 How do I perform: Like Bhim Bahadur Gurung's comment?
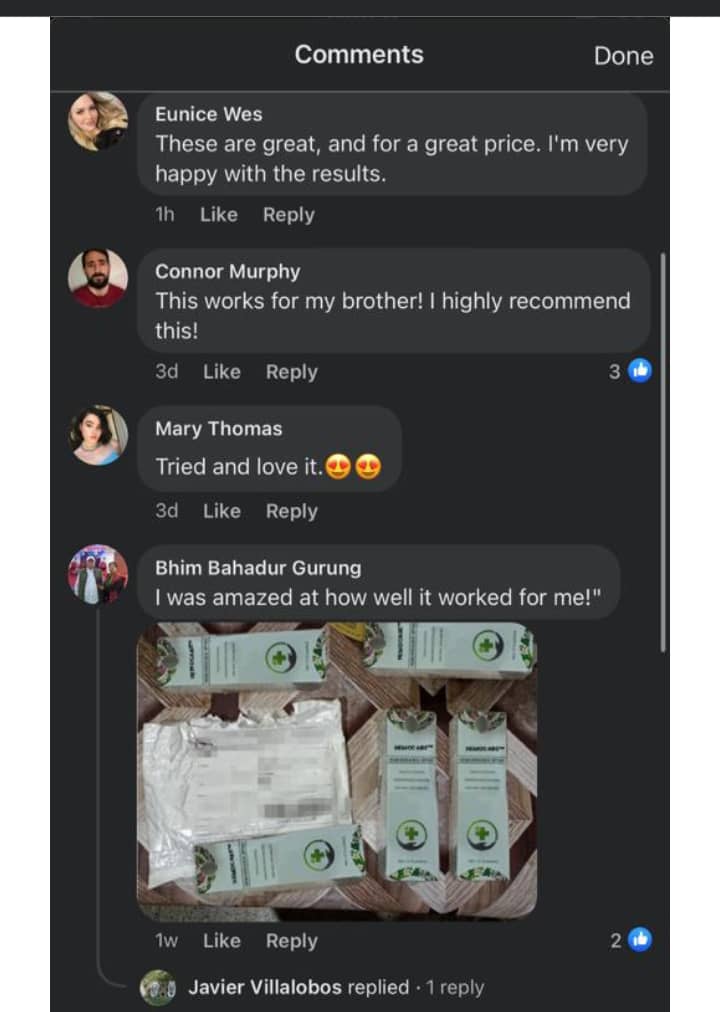(221, 940)
